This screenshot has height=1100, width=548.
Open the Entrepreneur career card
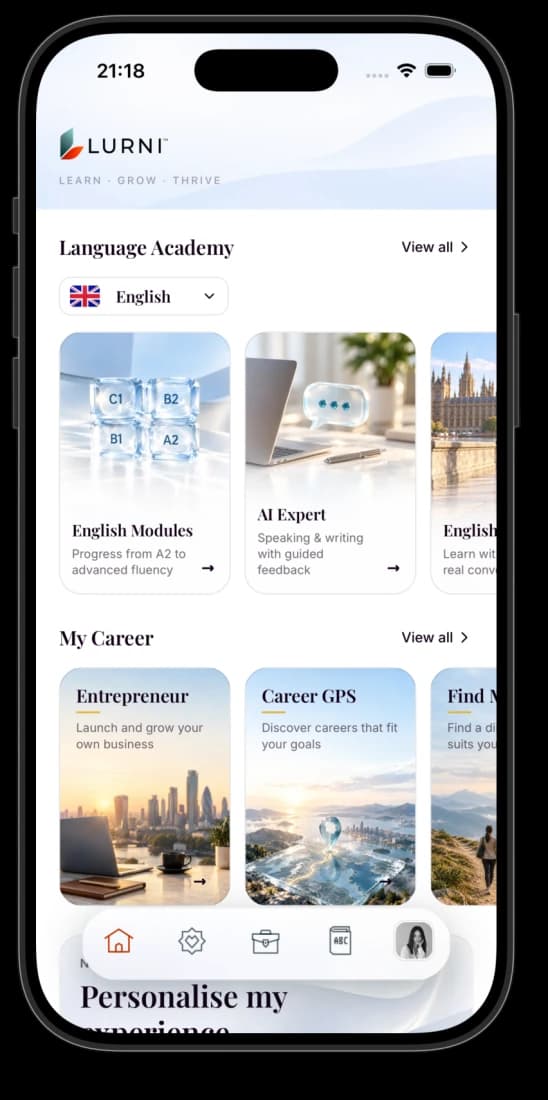(x=145, y=786)
